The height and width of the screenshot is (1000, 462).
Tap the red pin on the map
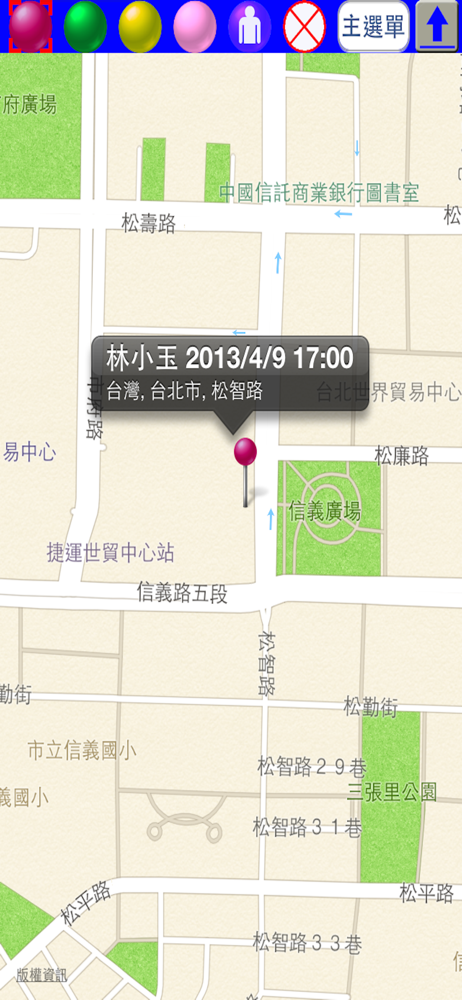tap(245, 472)
